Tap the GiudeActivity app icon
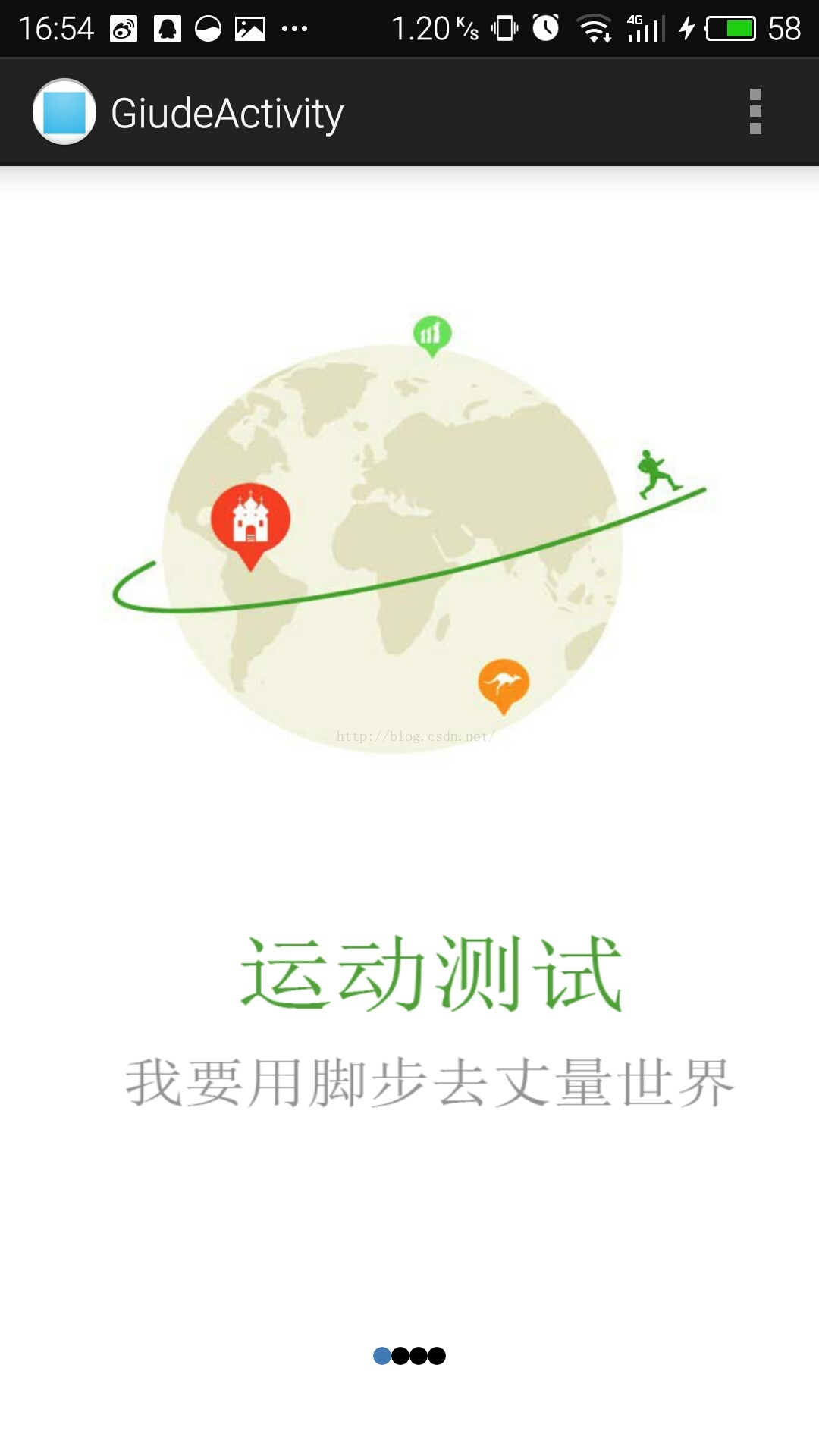The width and height of the screenshot is (819, 1456). 64,112
